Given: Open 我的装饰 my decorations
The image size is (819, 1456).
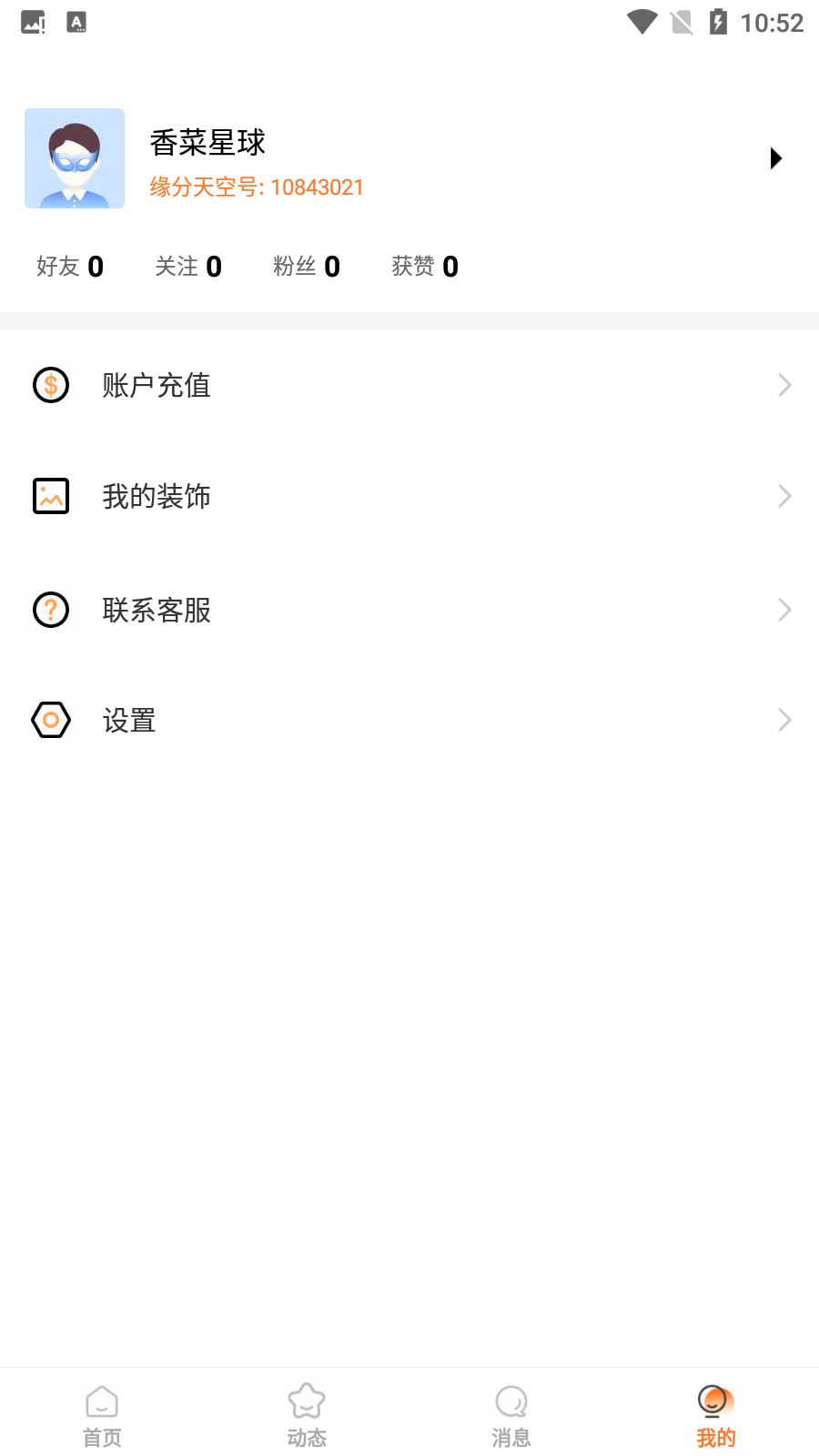Looking at the screenshot, I should [409, 496].
